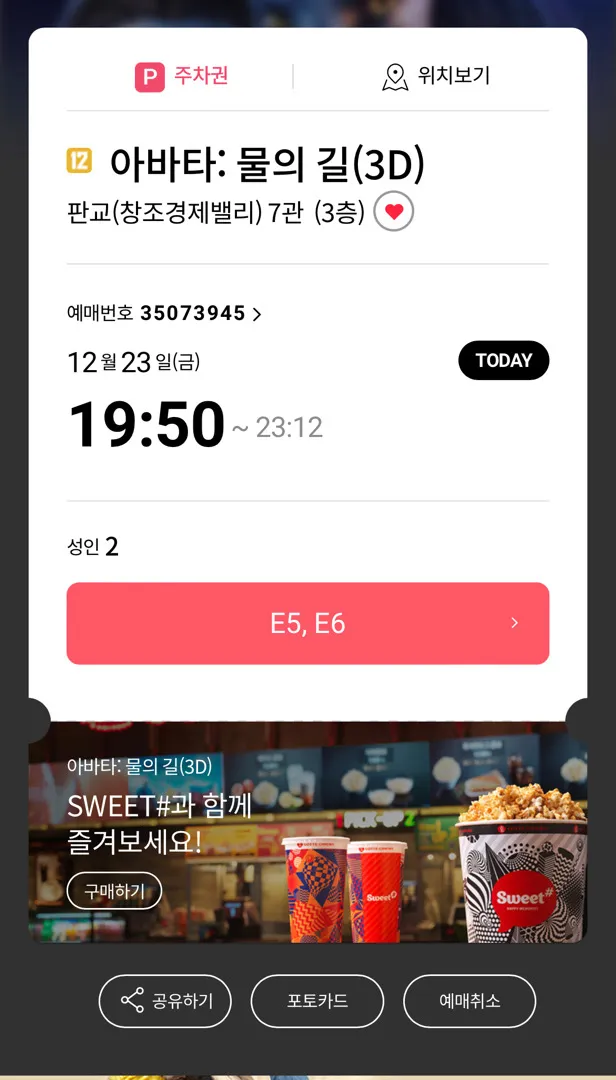Open 포토카드 photo card
616x1080 pixels.
(317, 1001)
